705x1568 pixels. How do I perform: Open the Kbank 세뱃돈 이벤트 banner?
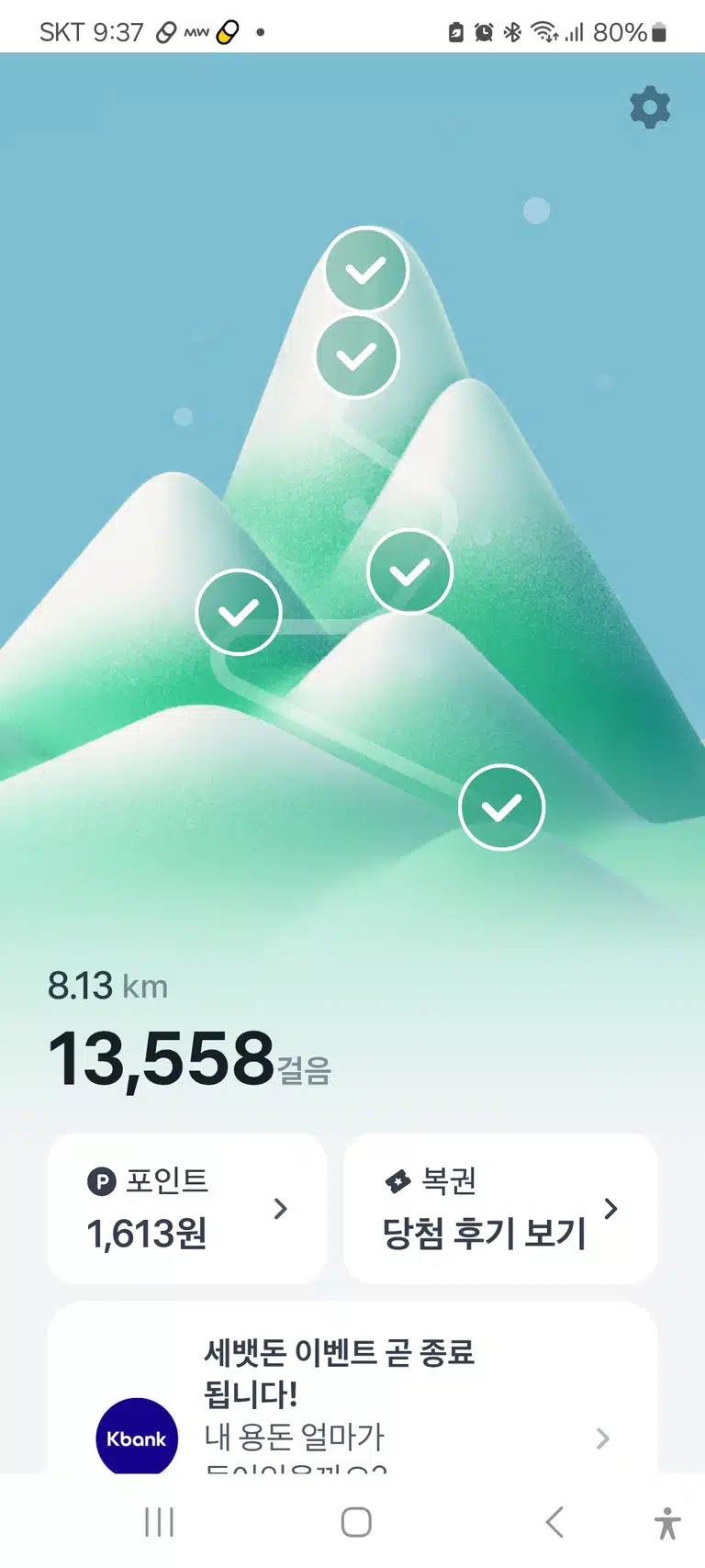tap(352, 1389)
